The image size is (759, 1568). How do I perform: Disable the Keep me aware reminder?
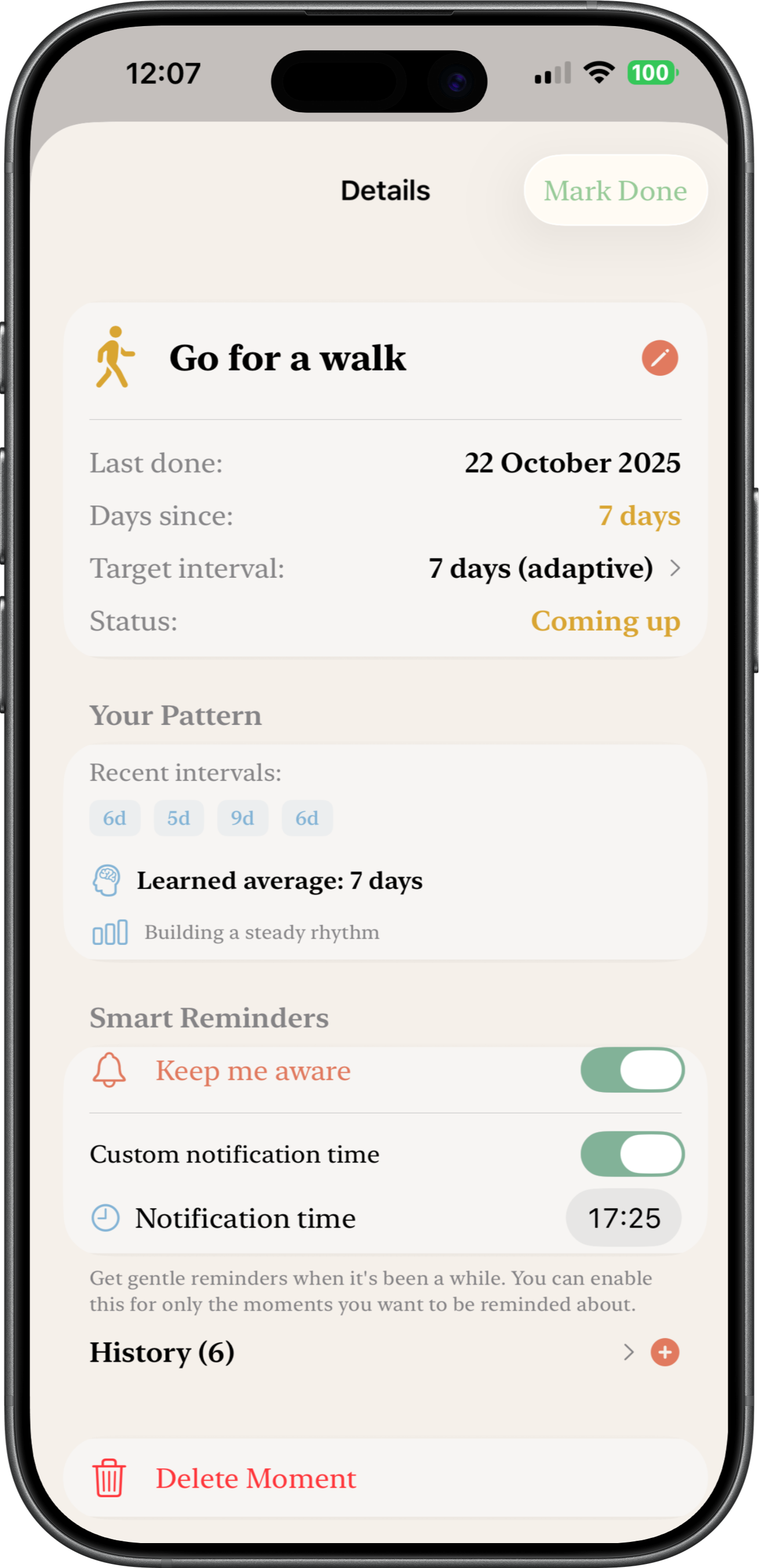click(632, 1070)
